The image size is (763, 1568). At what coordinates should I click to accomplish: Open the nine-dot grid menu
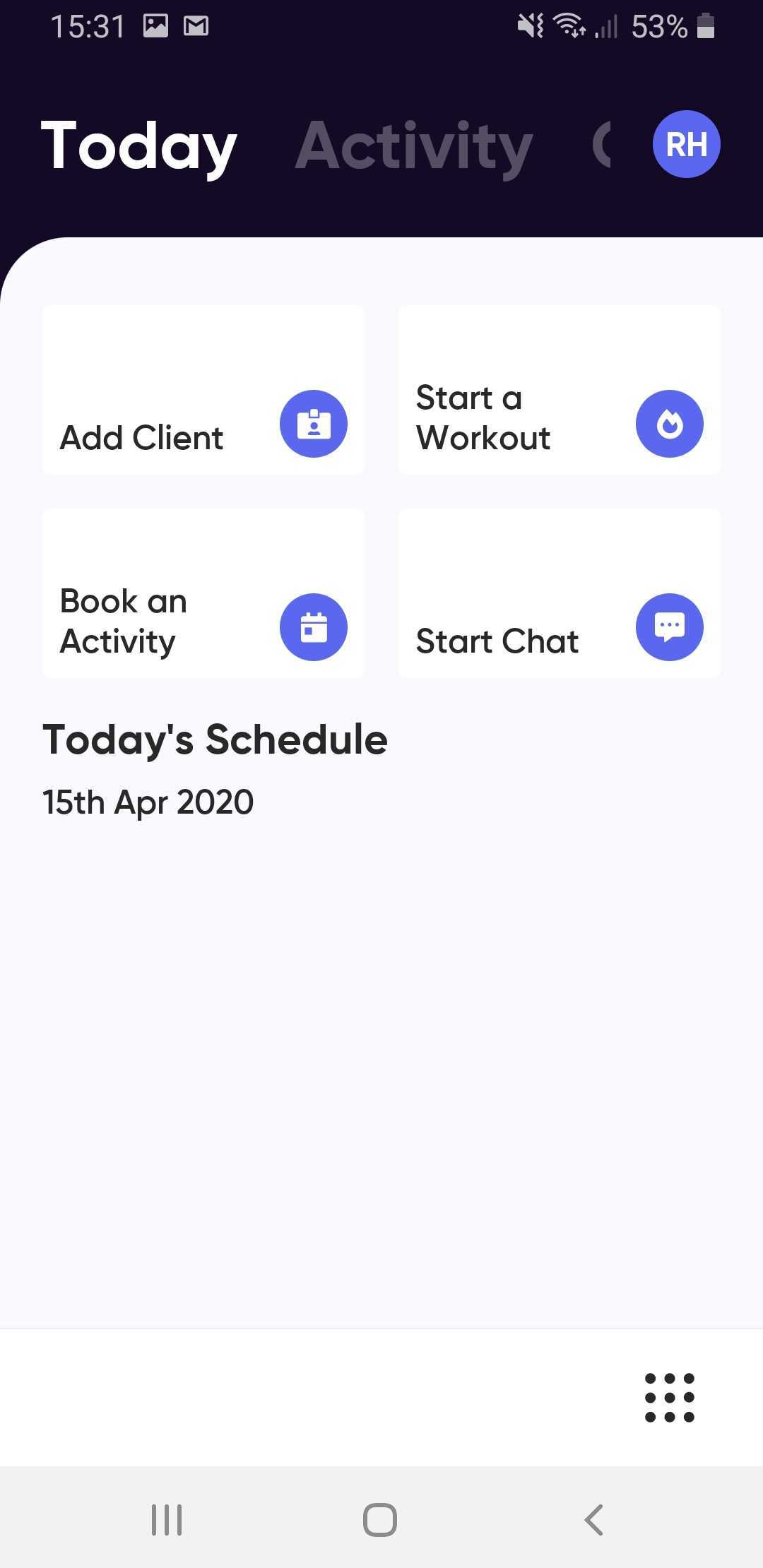coord(670,1398)
